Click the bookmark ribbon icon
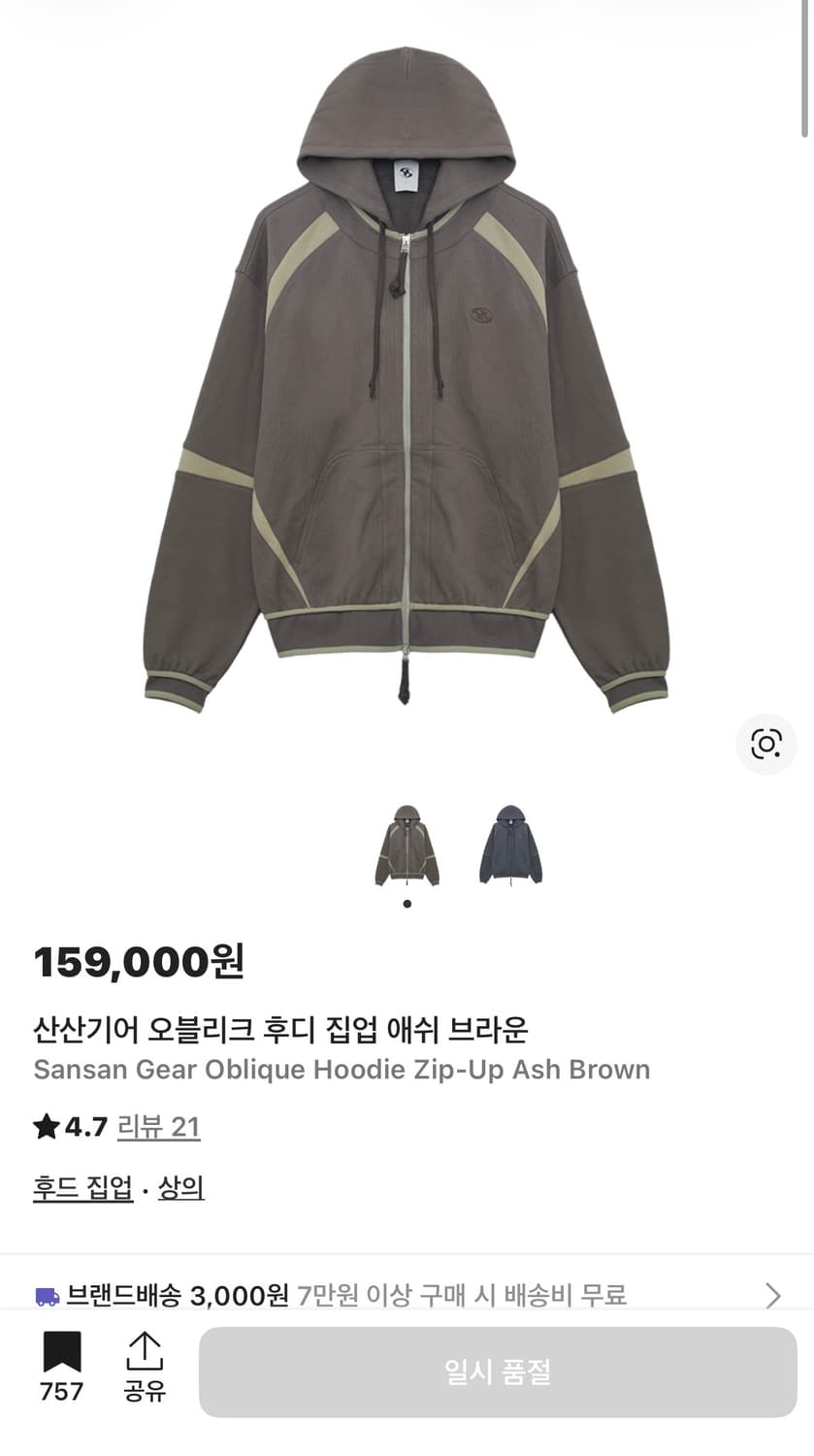This screenshot has height=1456, width=814. (x=61, y=1351)
